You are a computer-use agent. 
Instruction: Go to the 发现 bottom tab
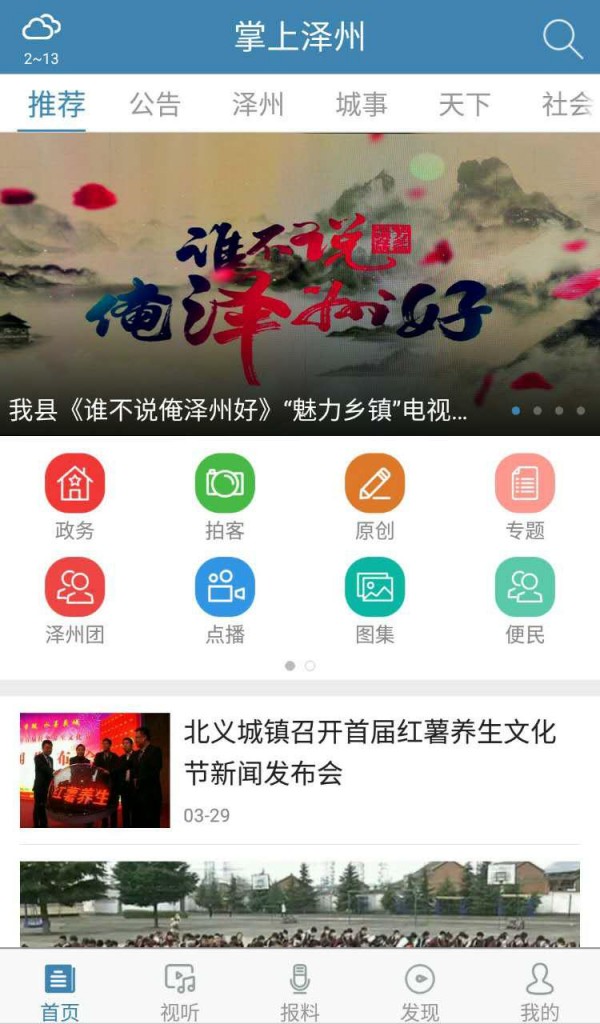(x=420, y=990)
